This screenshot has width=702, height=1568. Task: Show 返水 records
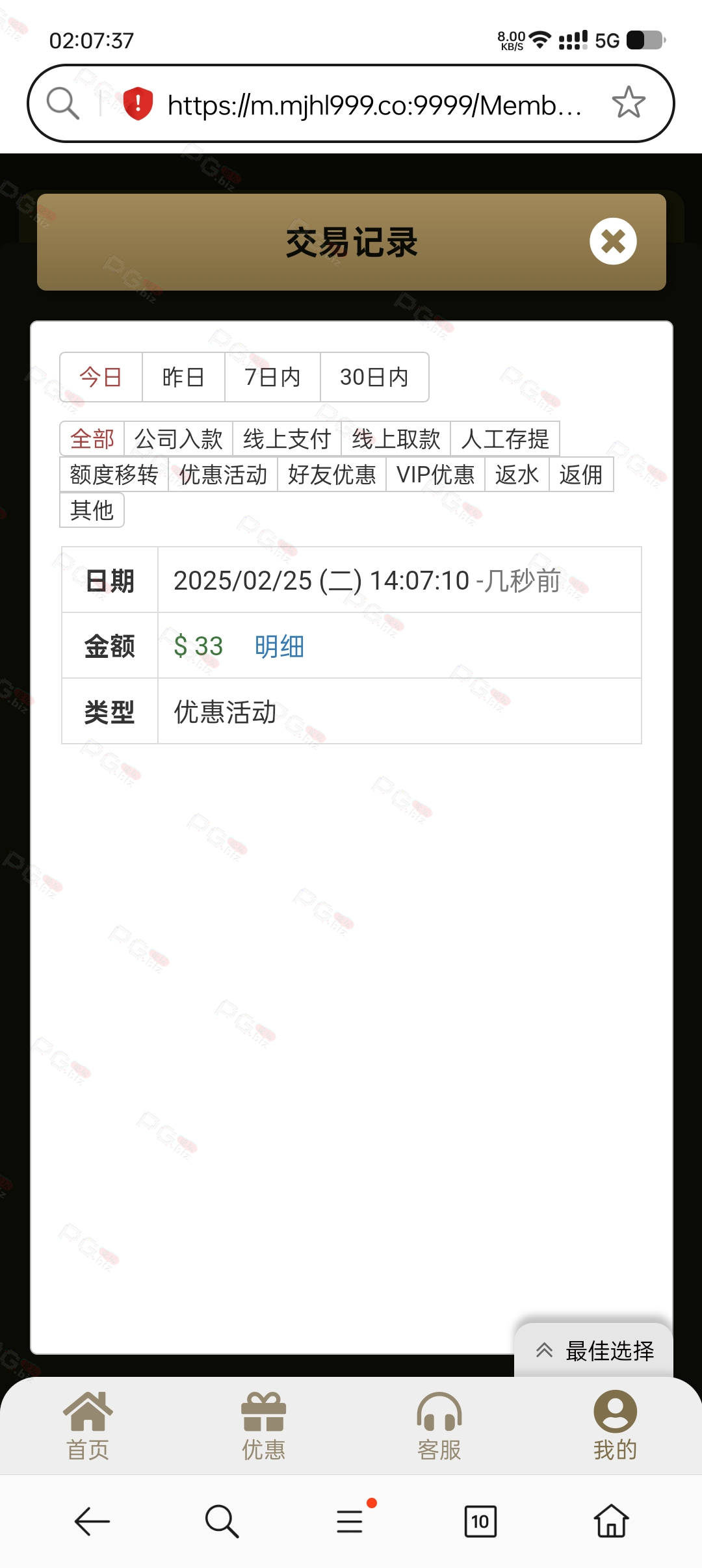[x=517, y=475]
